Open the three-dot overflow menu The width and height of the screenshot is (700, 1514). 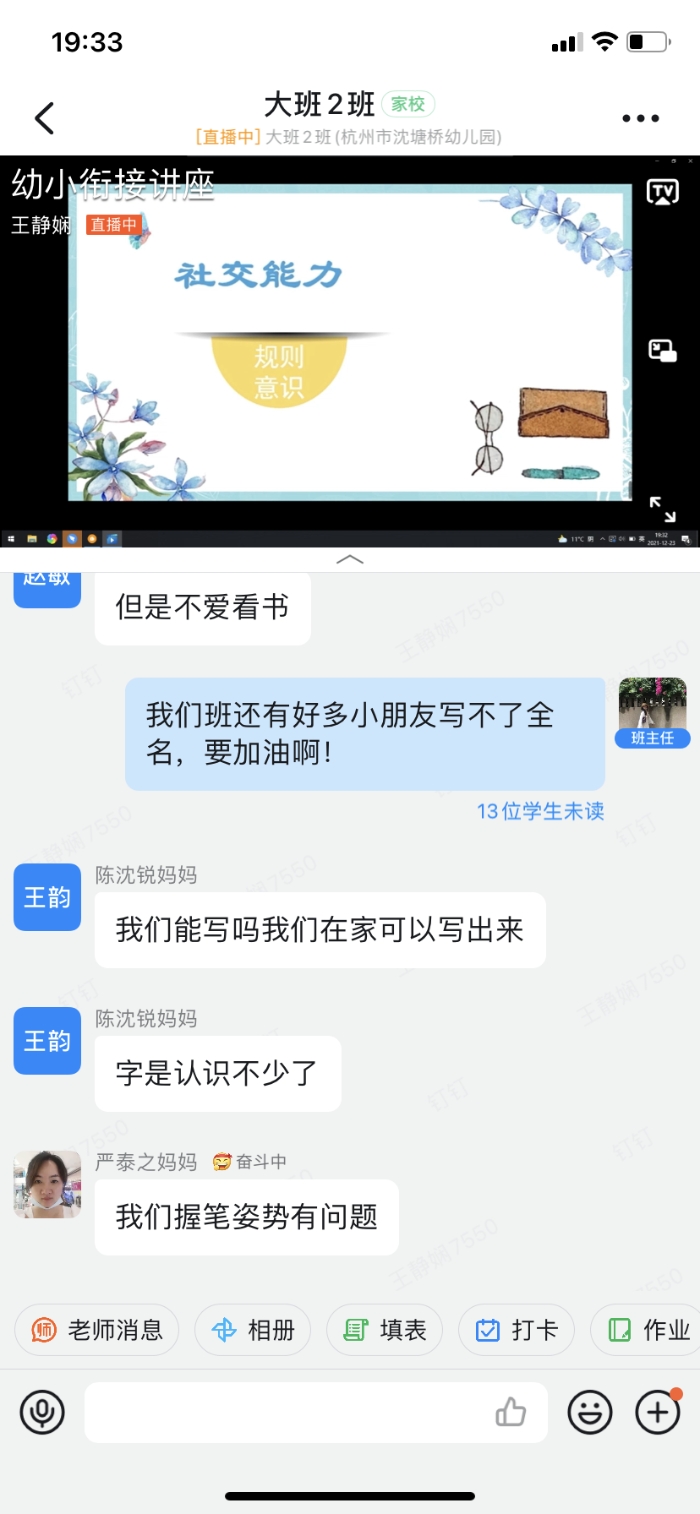640,118
